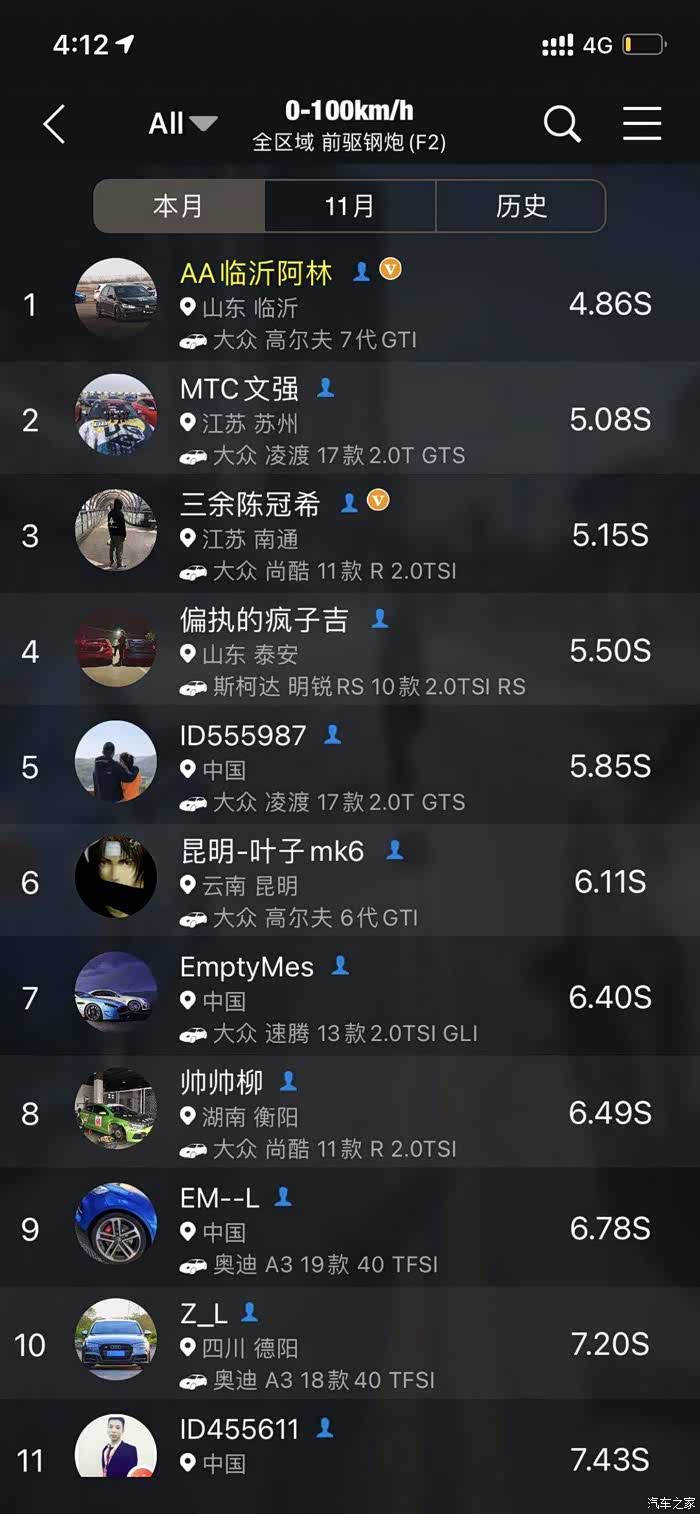The width and height of the screenshot is (700, 1514).
Task: View ID555987's record
Action: coord(350,767)
